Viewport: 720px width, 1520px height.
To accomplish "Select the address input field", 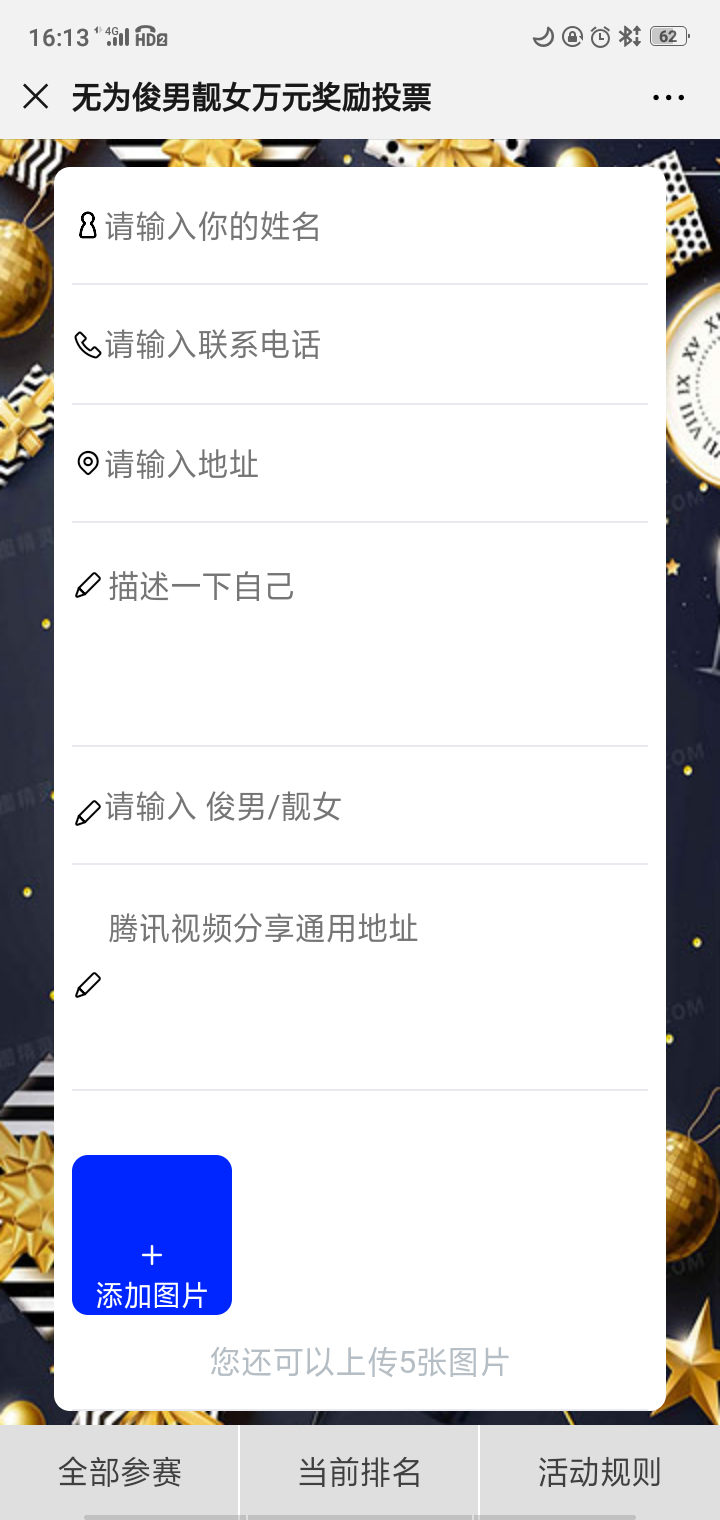I will [360, 464].
